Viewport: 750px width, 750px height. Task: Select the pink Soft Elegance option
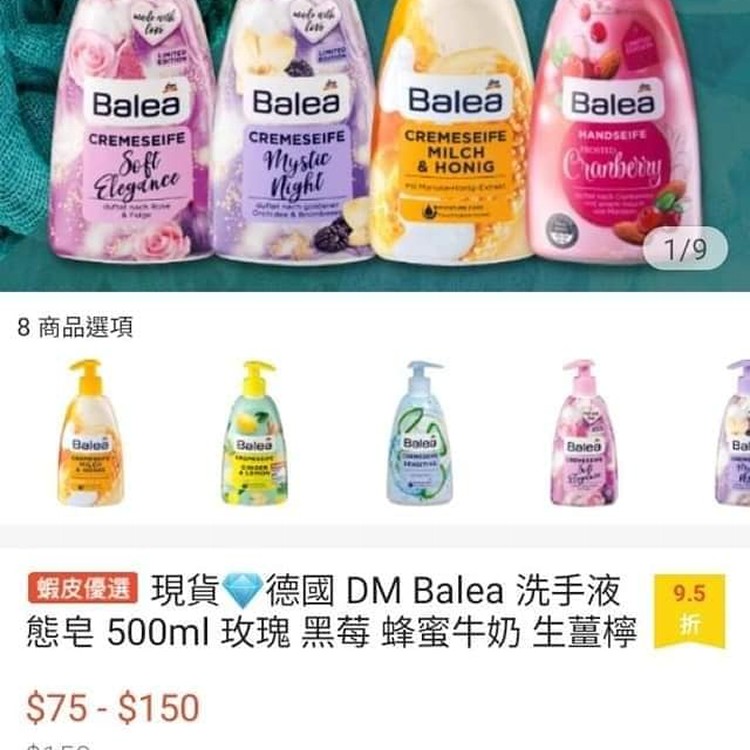(585, 433)
